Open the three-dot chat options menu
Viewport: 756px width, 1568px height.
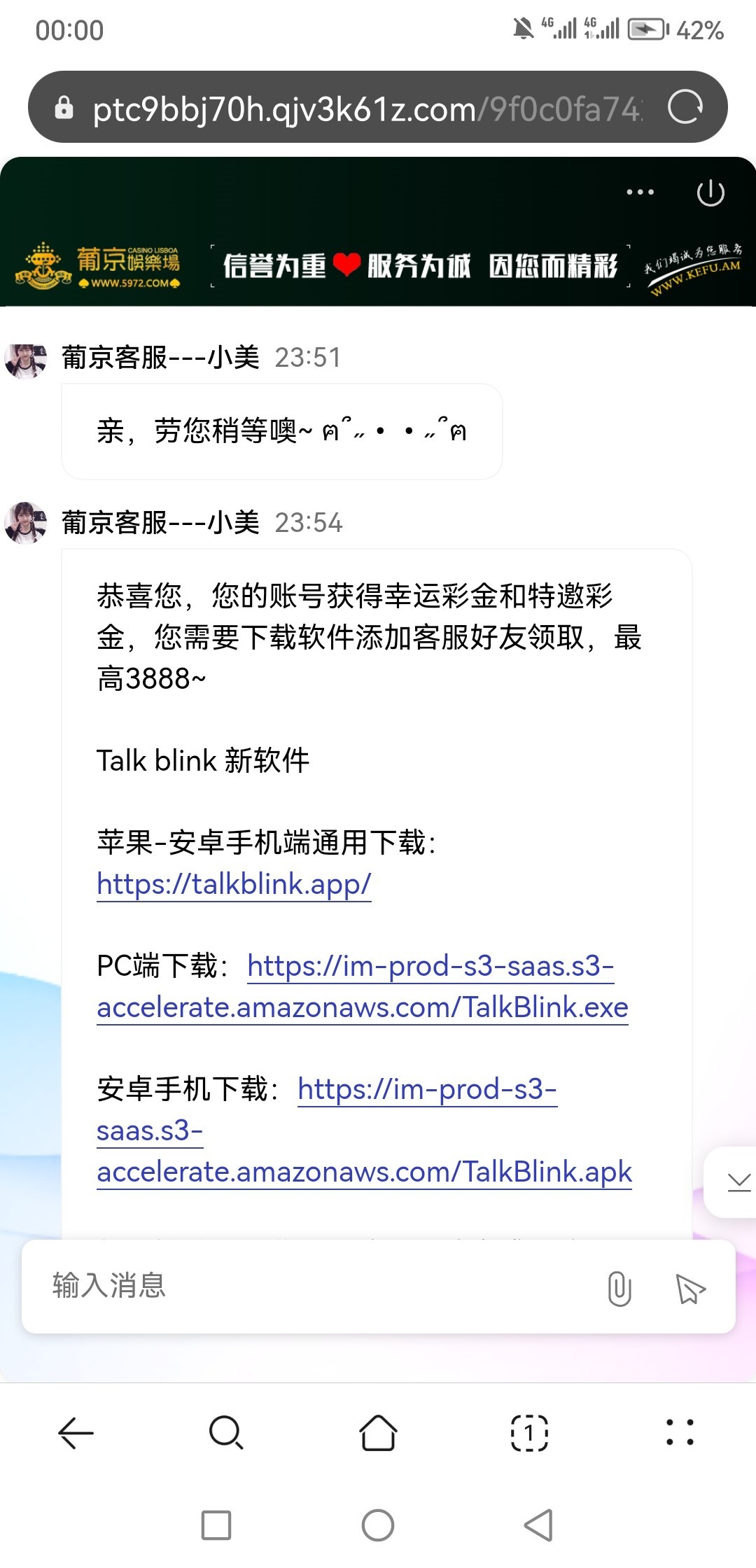pos(640,192)
